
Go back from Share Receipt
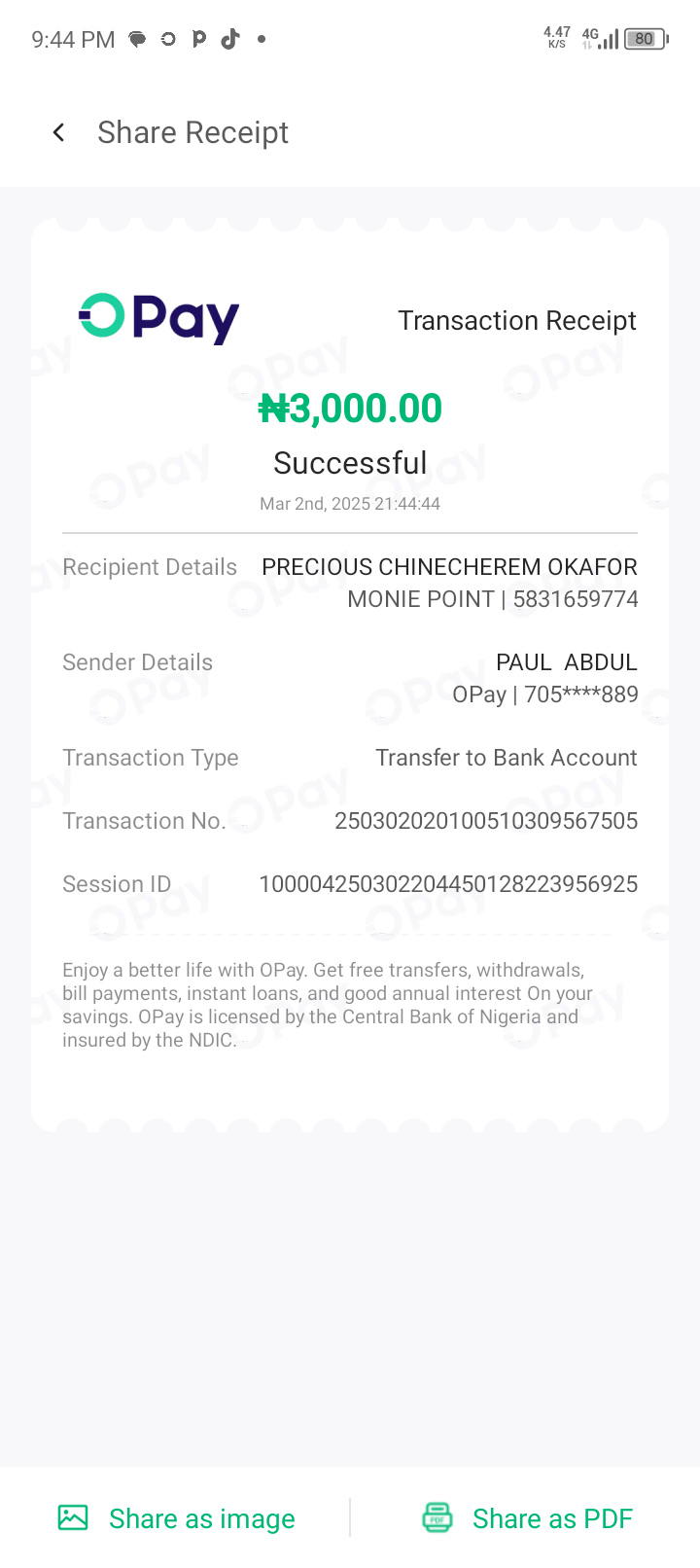click(59, 132)
